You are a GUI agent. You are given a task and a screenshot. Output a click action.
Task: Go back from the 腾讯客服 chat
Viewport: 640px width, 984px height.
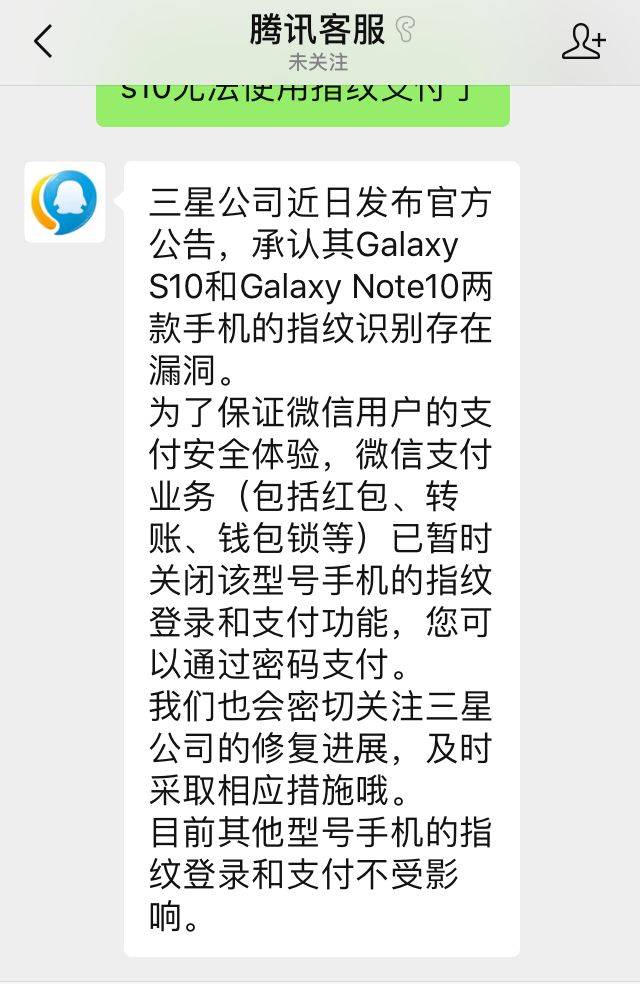pos(42,42)
